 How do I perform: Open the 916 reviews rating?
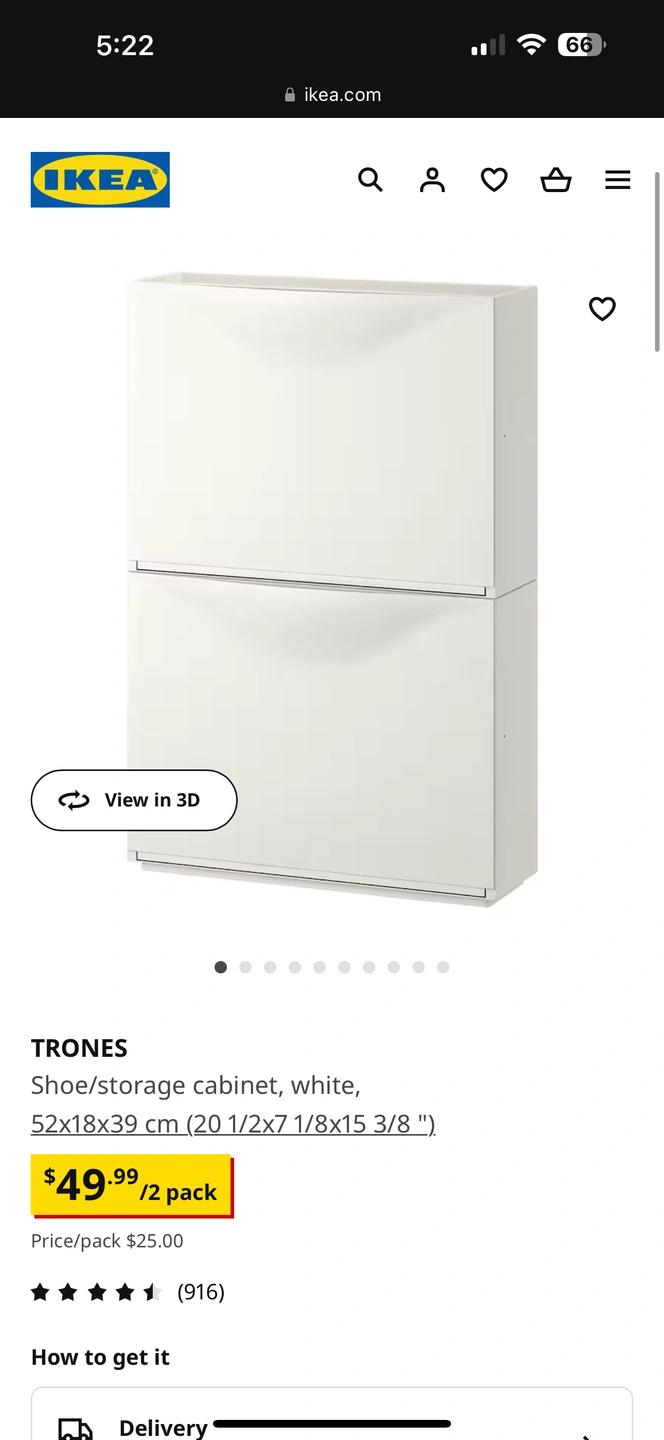128,1292
